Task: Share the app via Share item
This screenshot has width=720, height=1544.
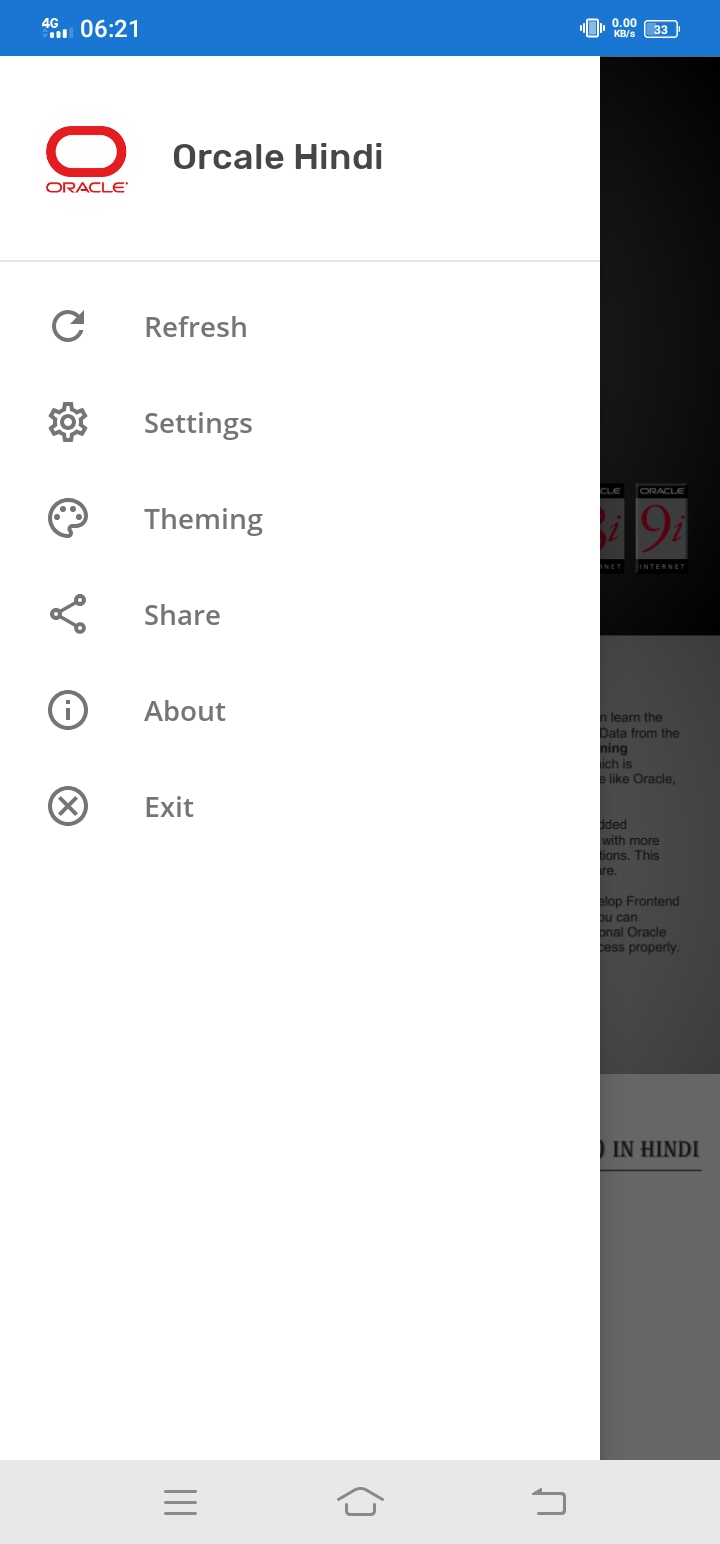Action: tap(182, 615)
